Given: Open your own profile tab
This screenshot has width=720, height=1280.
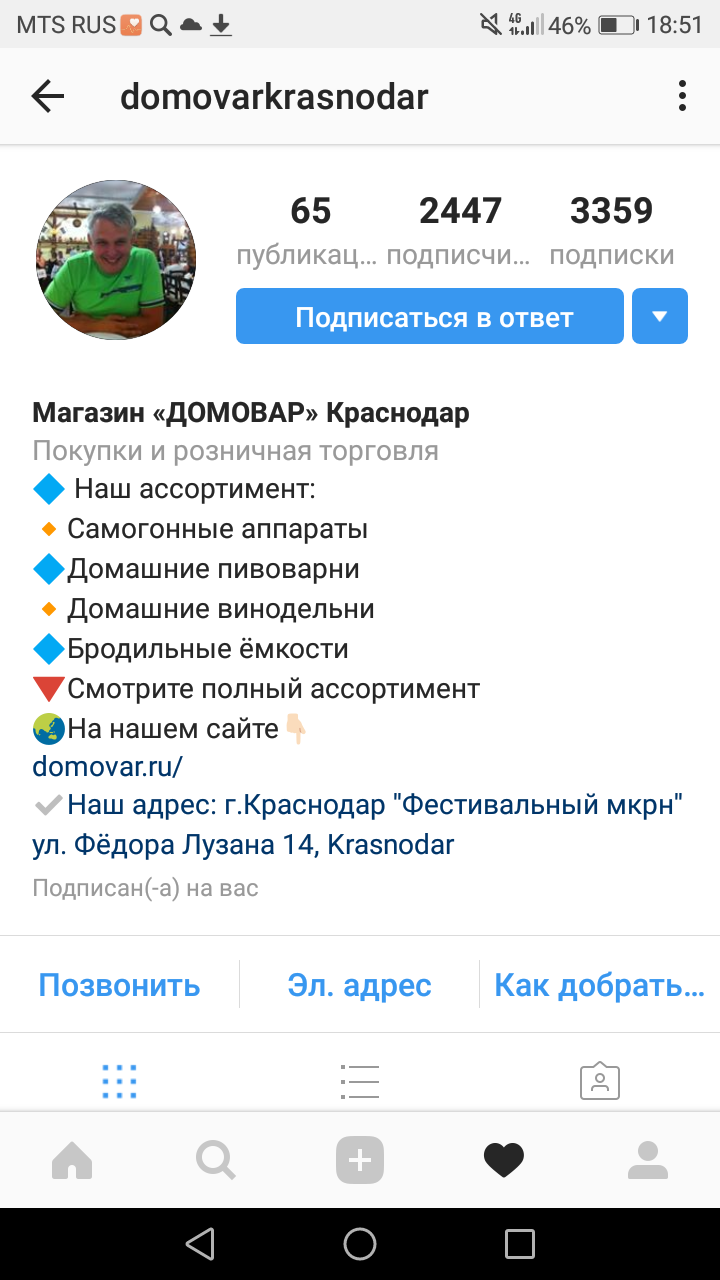Looking at the screenshot, I should tap(648, 1160).
